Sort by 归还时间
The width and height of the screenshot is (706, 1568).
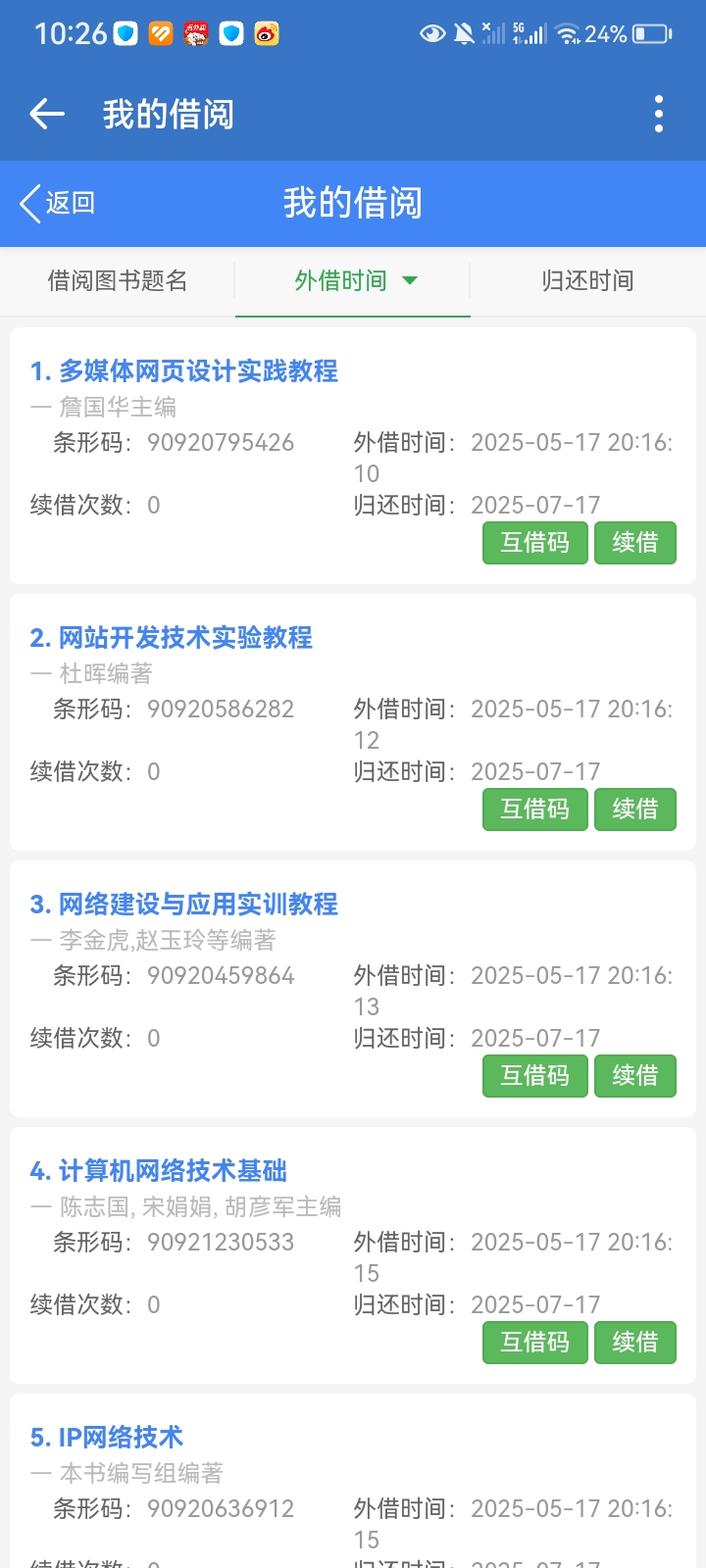click(587, 281)
